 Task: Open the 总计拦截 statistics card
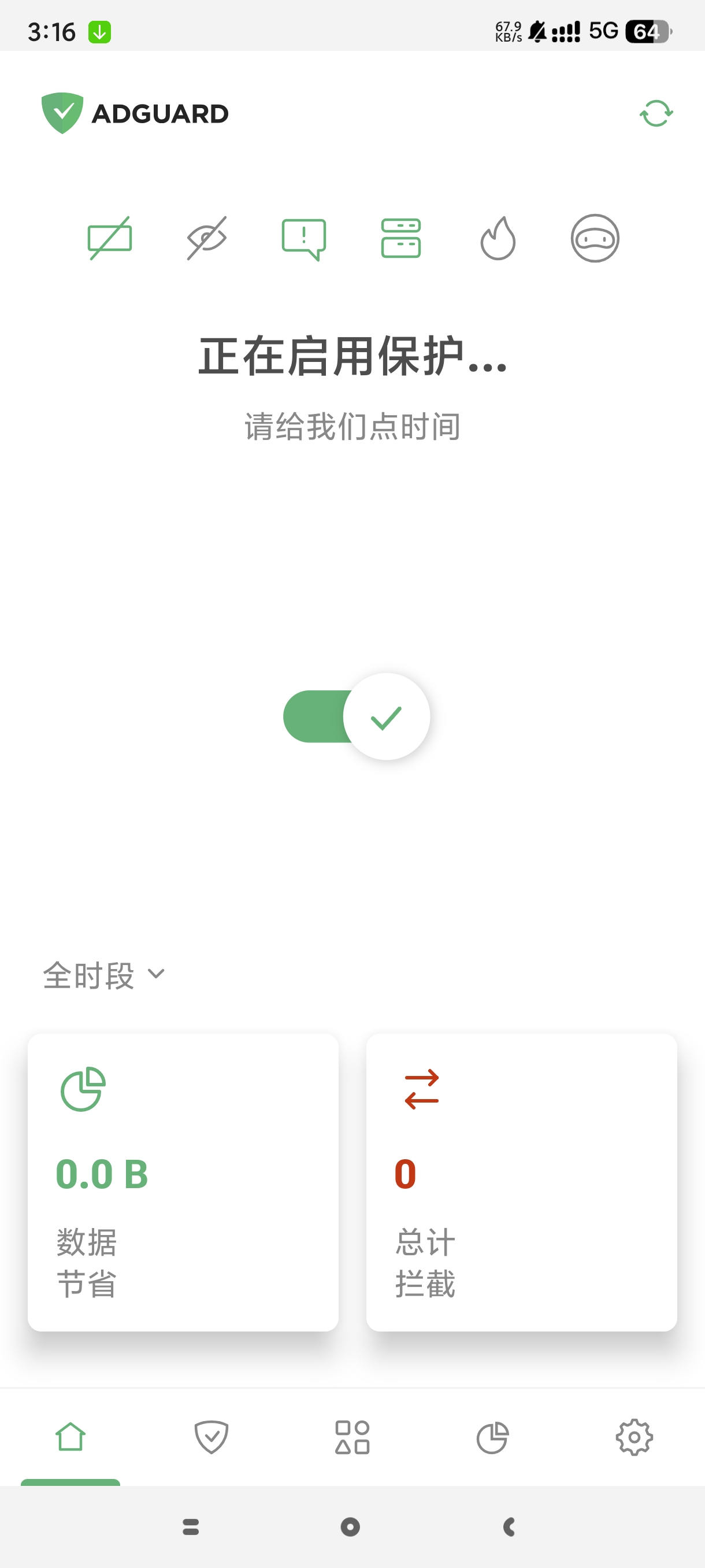coord(521,1181)
